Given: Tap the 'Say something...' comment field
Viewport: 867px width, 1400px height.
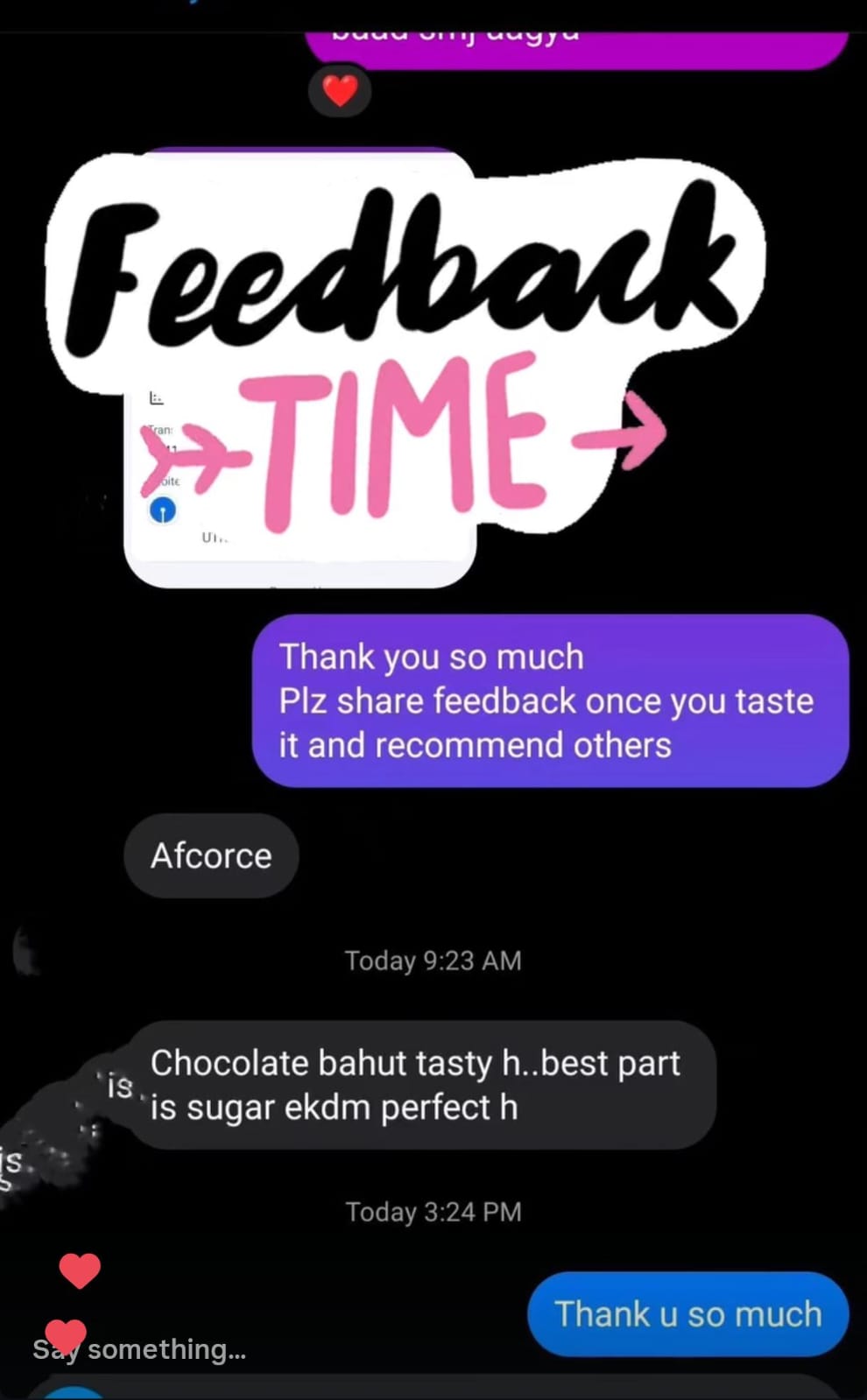Looking at the screenshot, I should [140, 1349].
